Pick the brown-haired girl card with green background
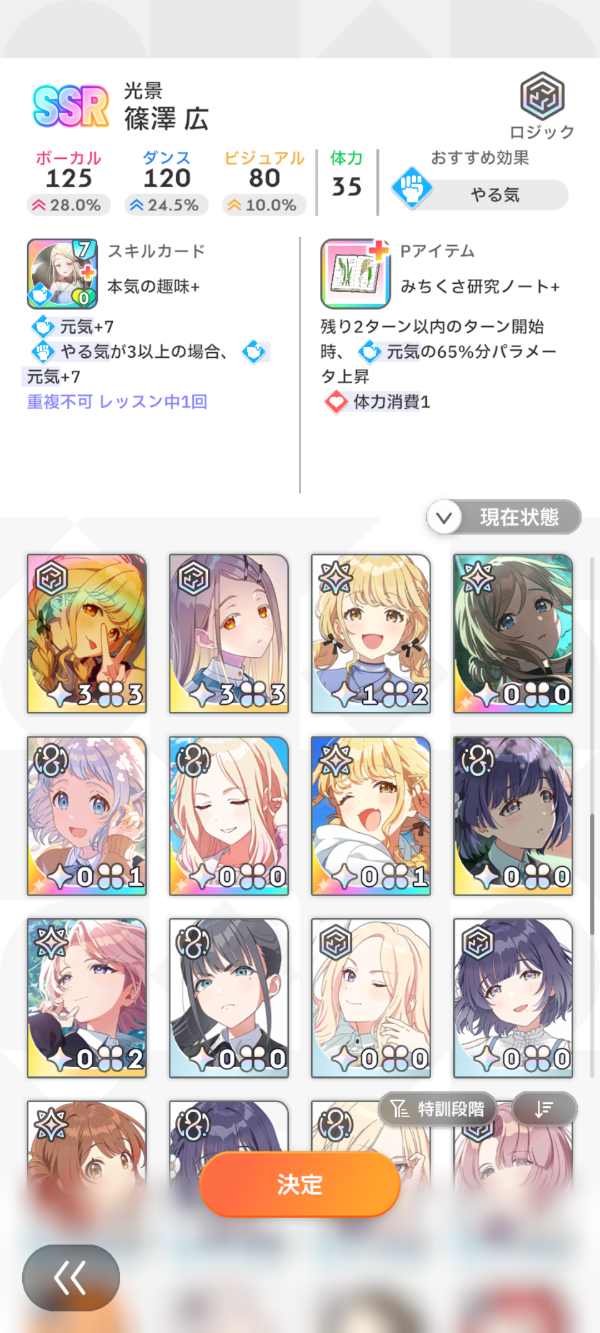Viewport: 600px width, 1333px height. [513, 632]
